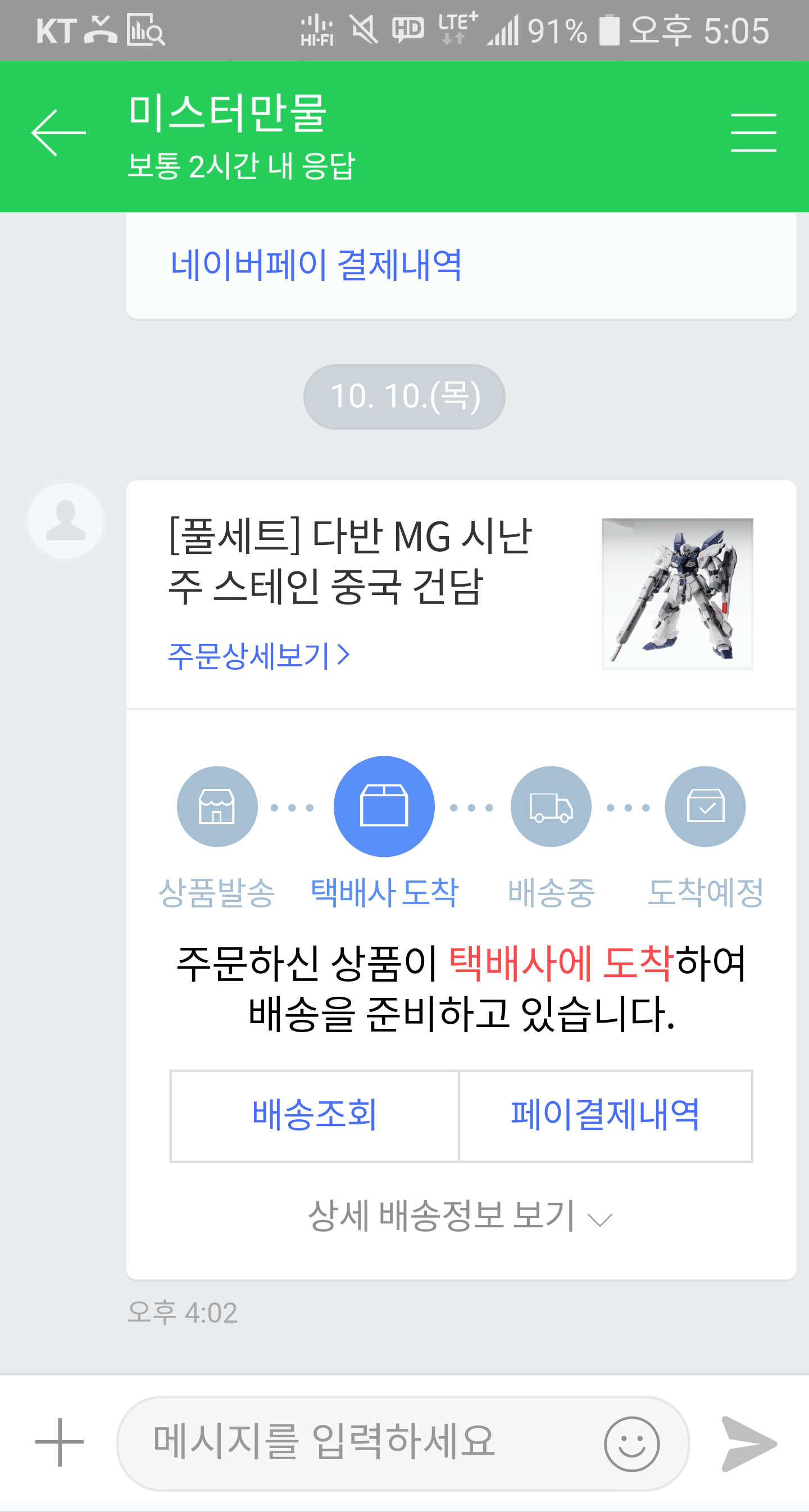Go back using the arrow icon

(x=58, y=133)
